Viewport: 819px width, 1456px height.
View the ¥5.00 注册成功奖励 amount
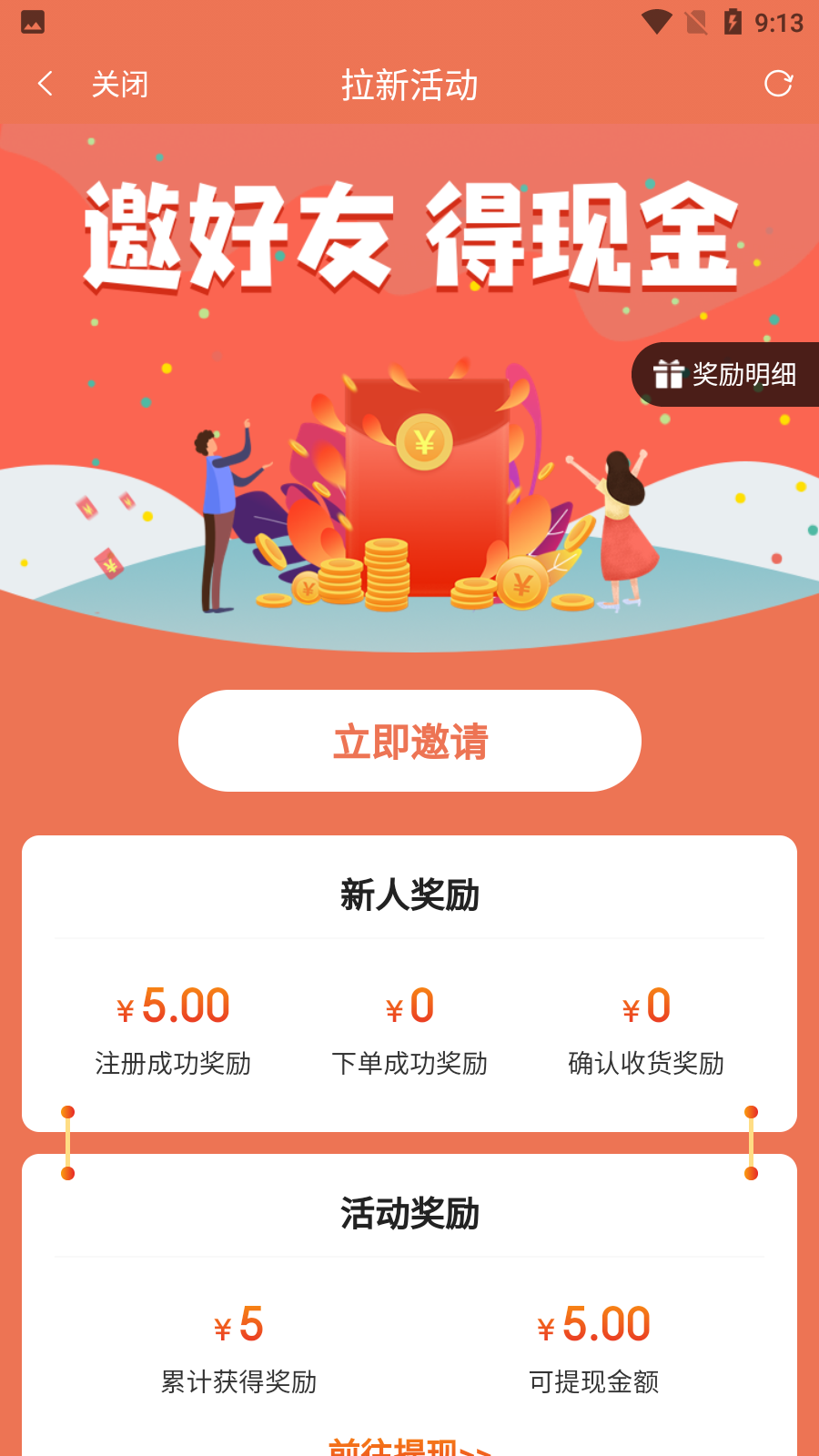[x=173, y=1005]
